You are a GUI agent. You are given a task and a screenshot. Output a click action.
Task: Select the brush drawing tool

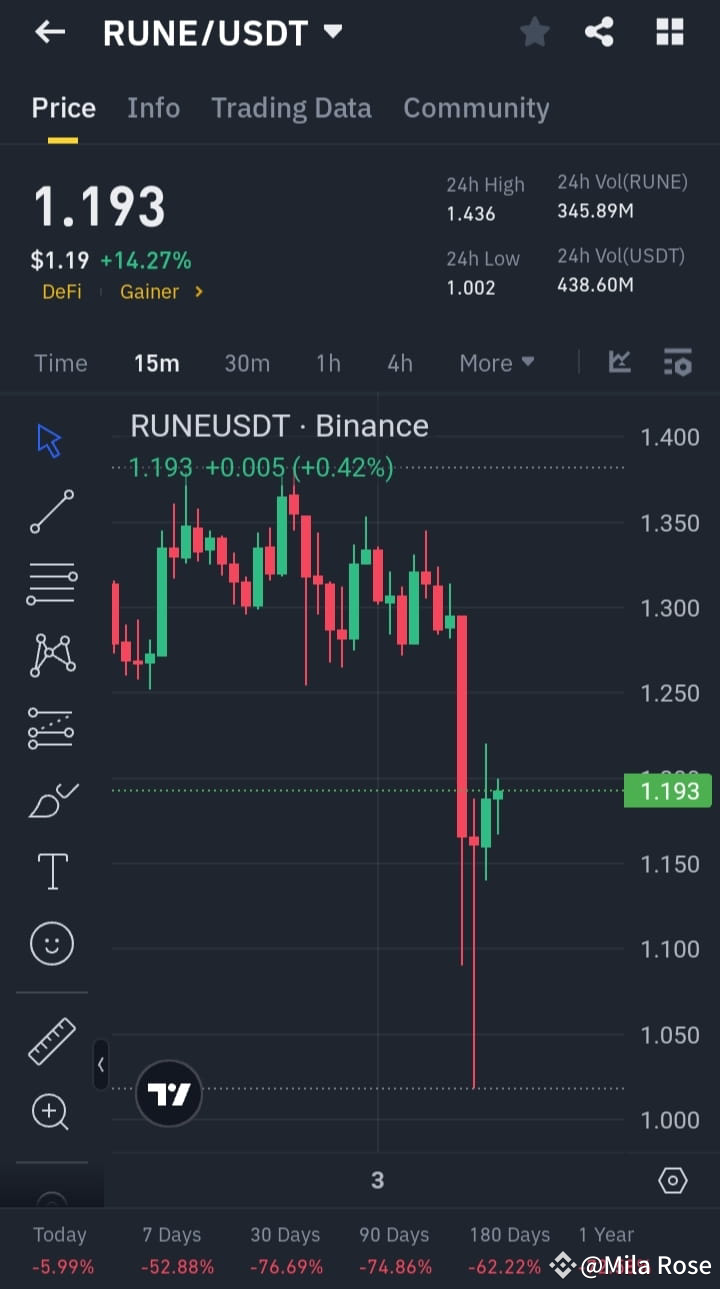(51, 800)
